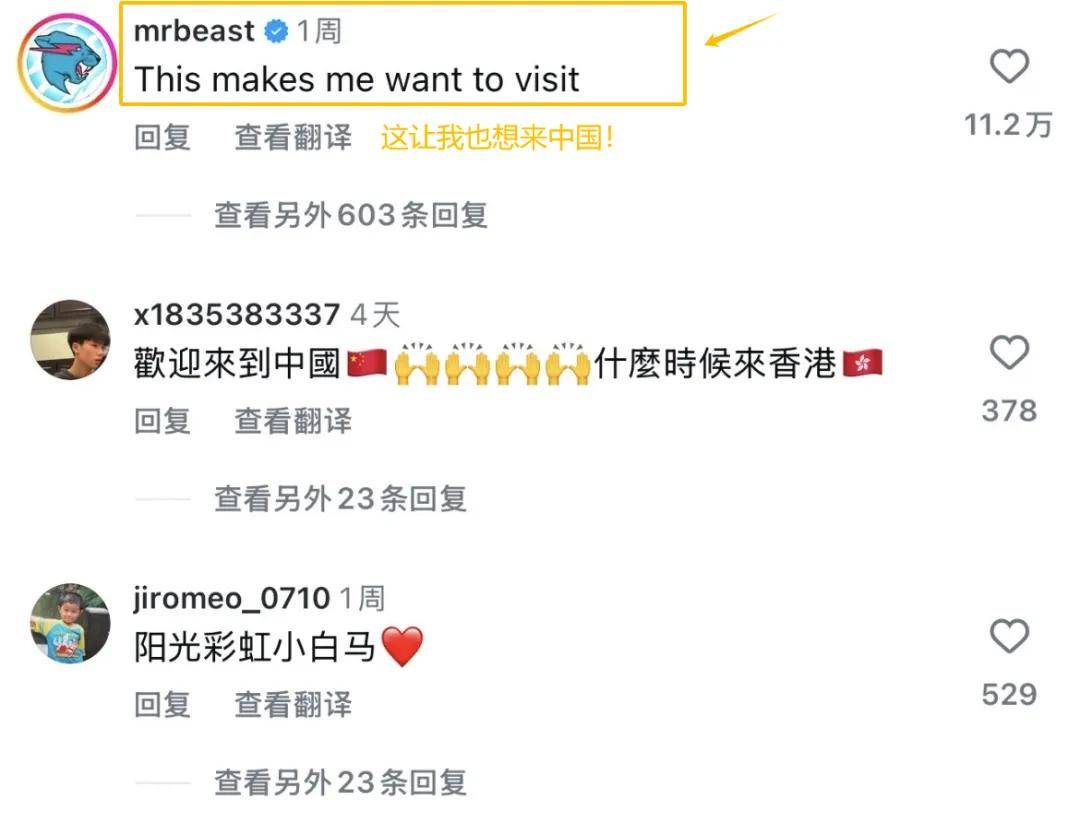Tap 查看翻译 under mrbeast's comment
This screenshot has height=824, width=1080.
pyautogui.click(x=293, y=138)
